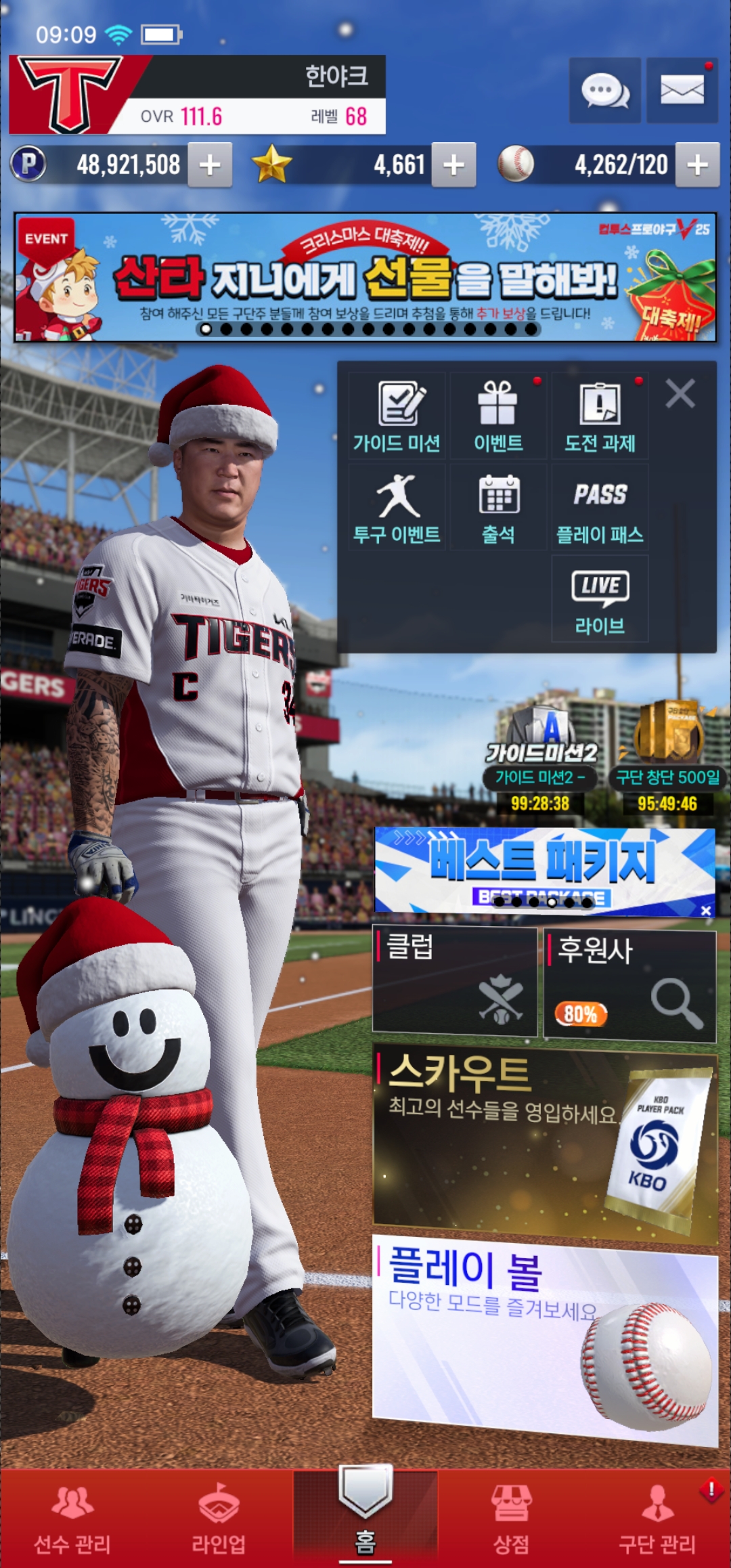Add more stars with plus button
The height and width of the screenshot is (1568, 731).
coord(453,165)
